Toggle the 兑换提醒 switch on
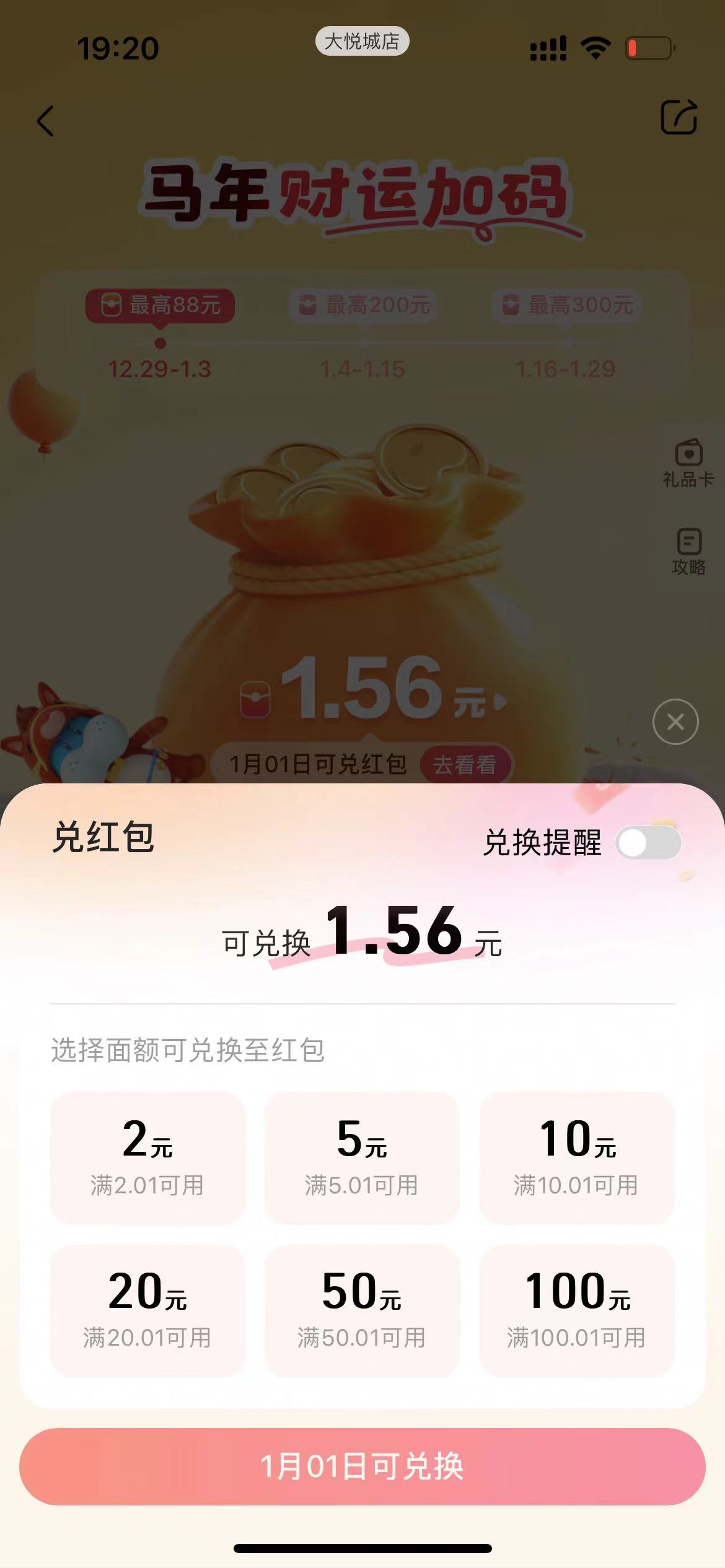 click(648, 843)
